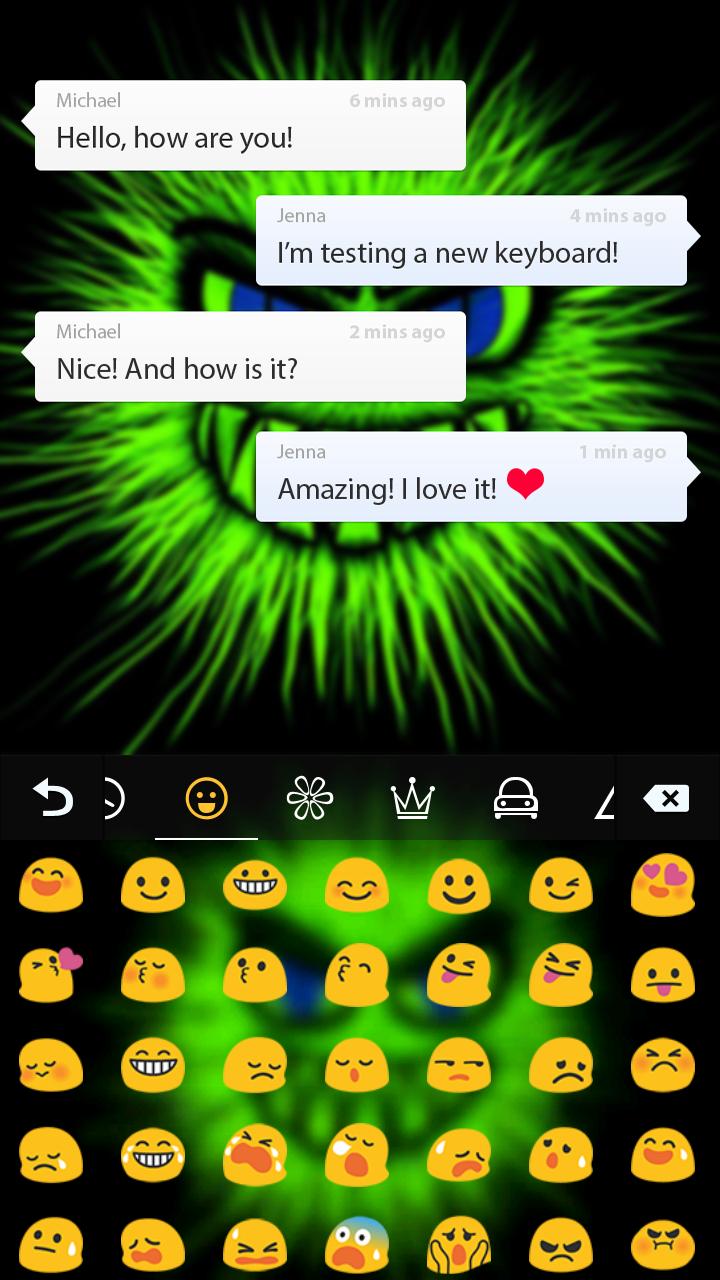Choose the blue-faced screaming in fear emoji
720x1280 pixels.
(x=356, y=1245)
